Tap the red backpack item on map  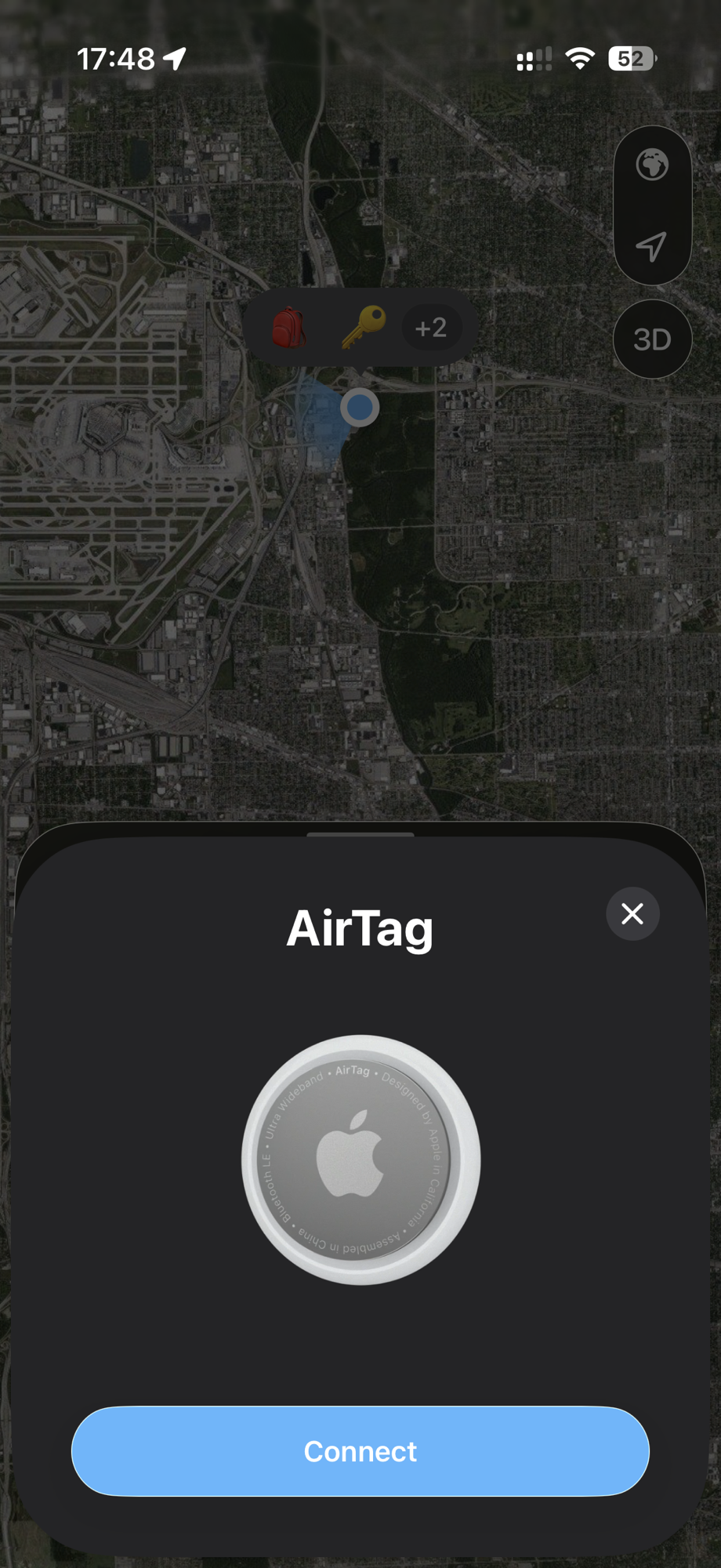coord(288,328)
